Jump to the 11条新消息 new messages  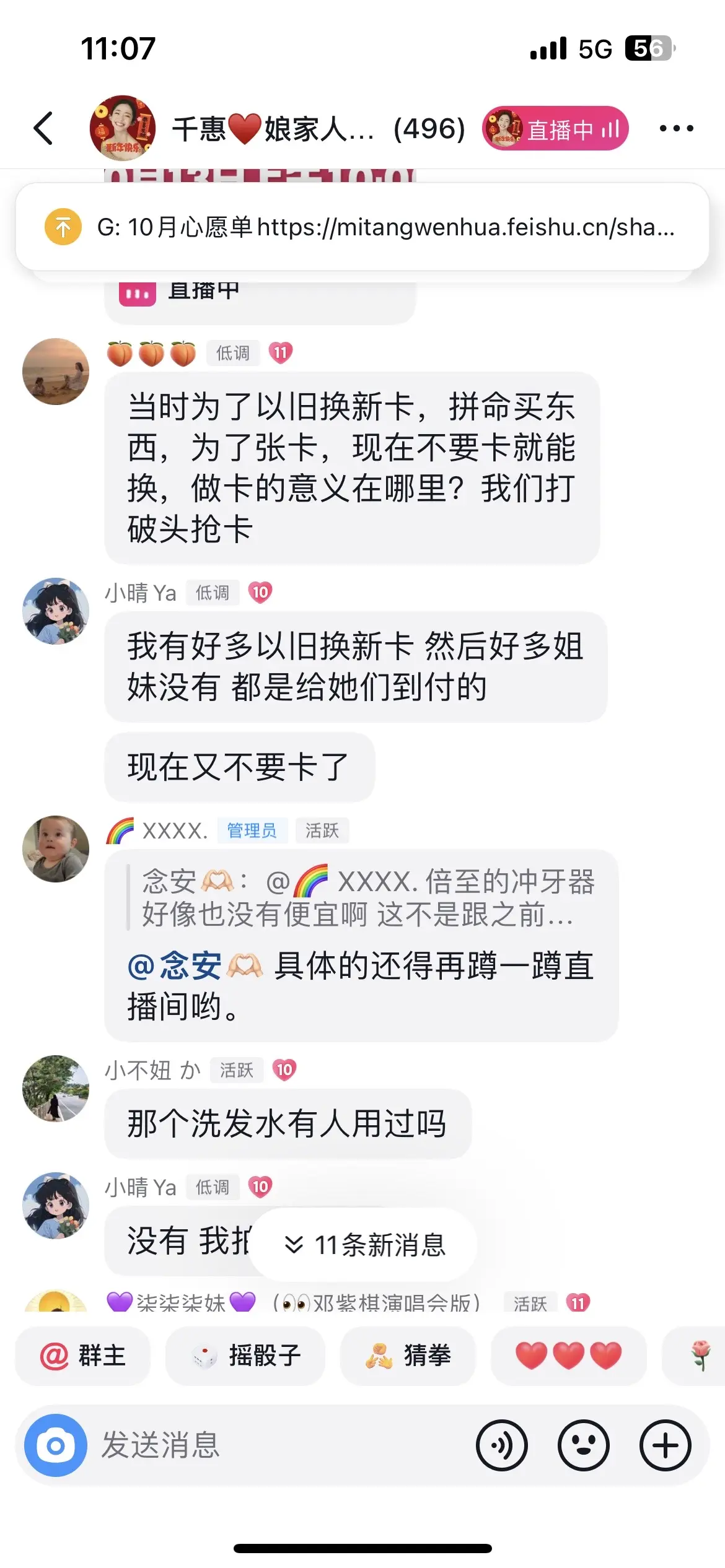[x=364, y=1245]
